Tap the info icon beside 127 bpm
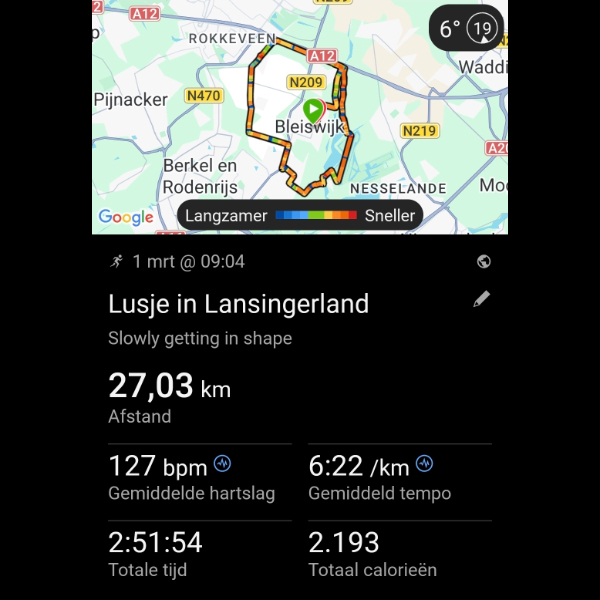The width and height of the screenshot is (600, 600). click(222, 464)
